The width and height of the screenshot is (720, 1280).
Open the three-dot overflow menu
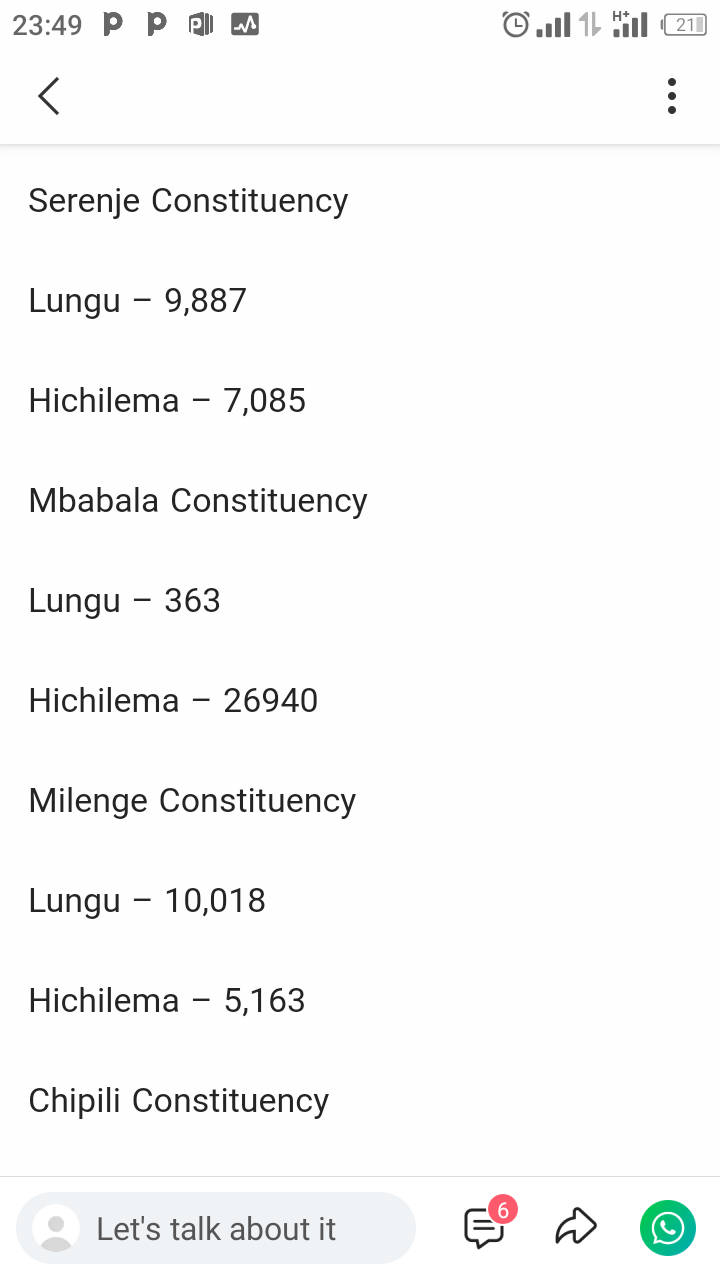671,96
